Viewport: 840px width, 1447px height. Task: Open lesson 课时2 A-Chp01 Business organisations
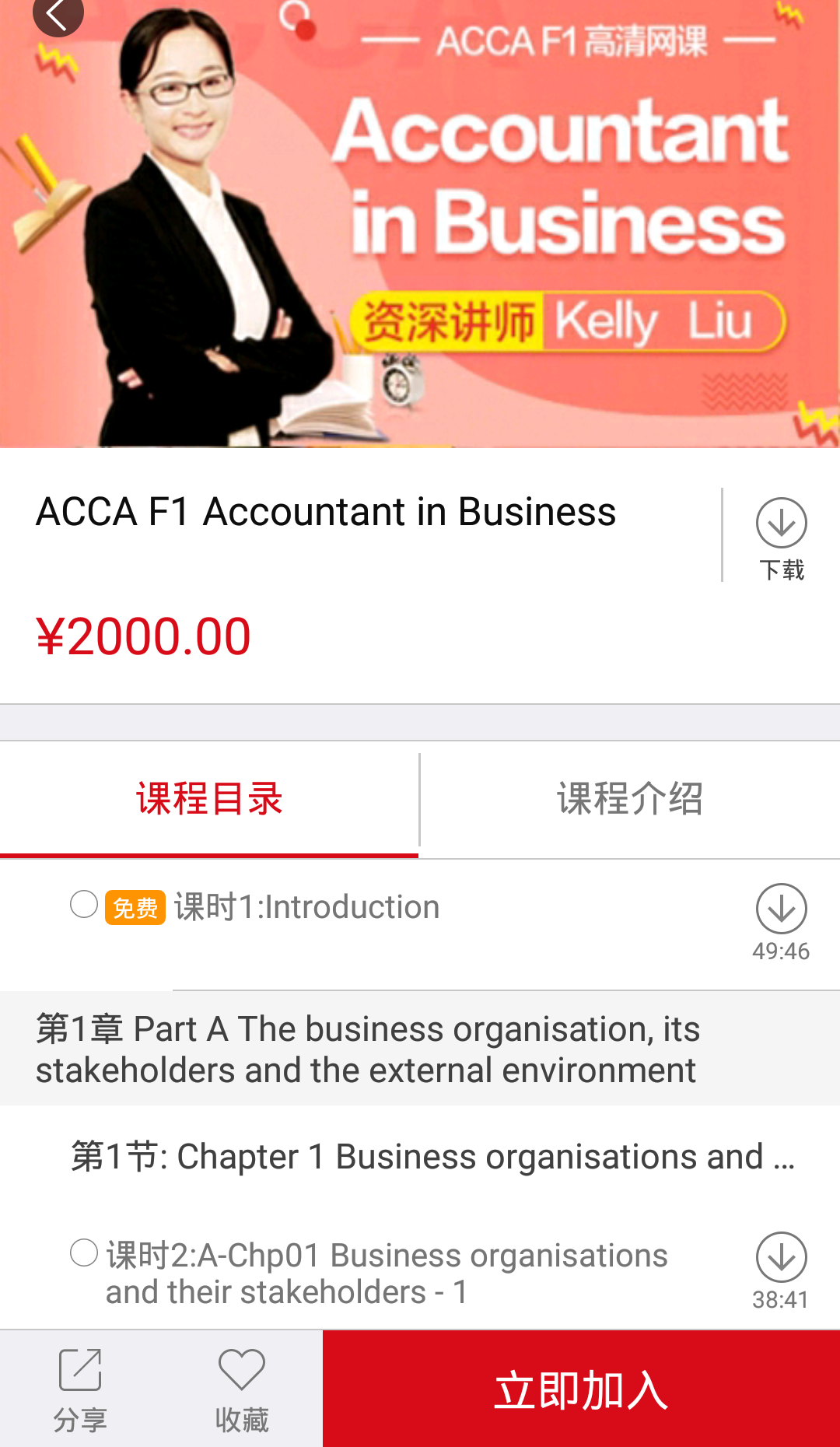click(387, 1274)
